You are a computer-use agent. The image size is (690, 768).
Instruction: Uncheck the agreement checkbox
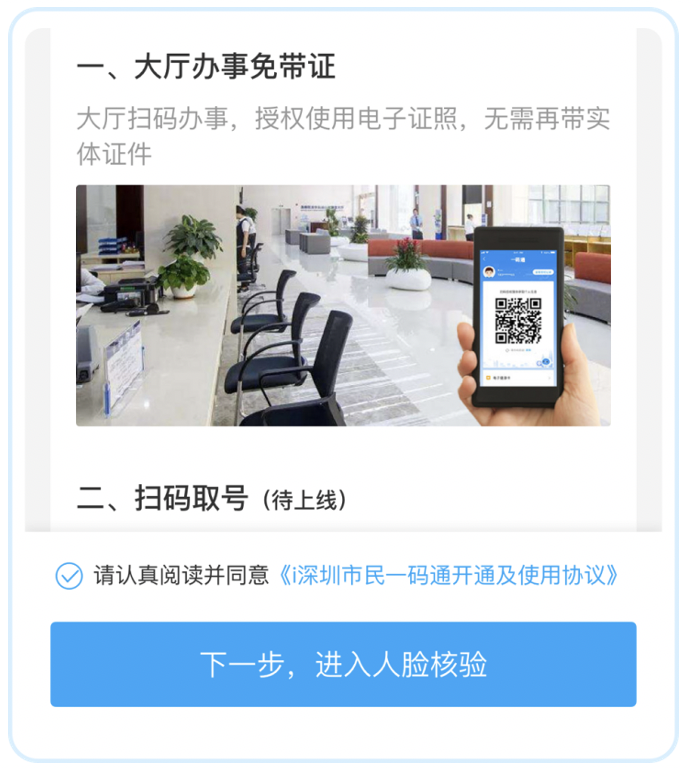pyautogui.click(x=69, y=576)
